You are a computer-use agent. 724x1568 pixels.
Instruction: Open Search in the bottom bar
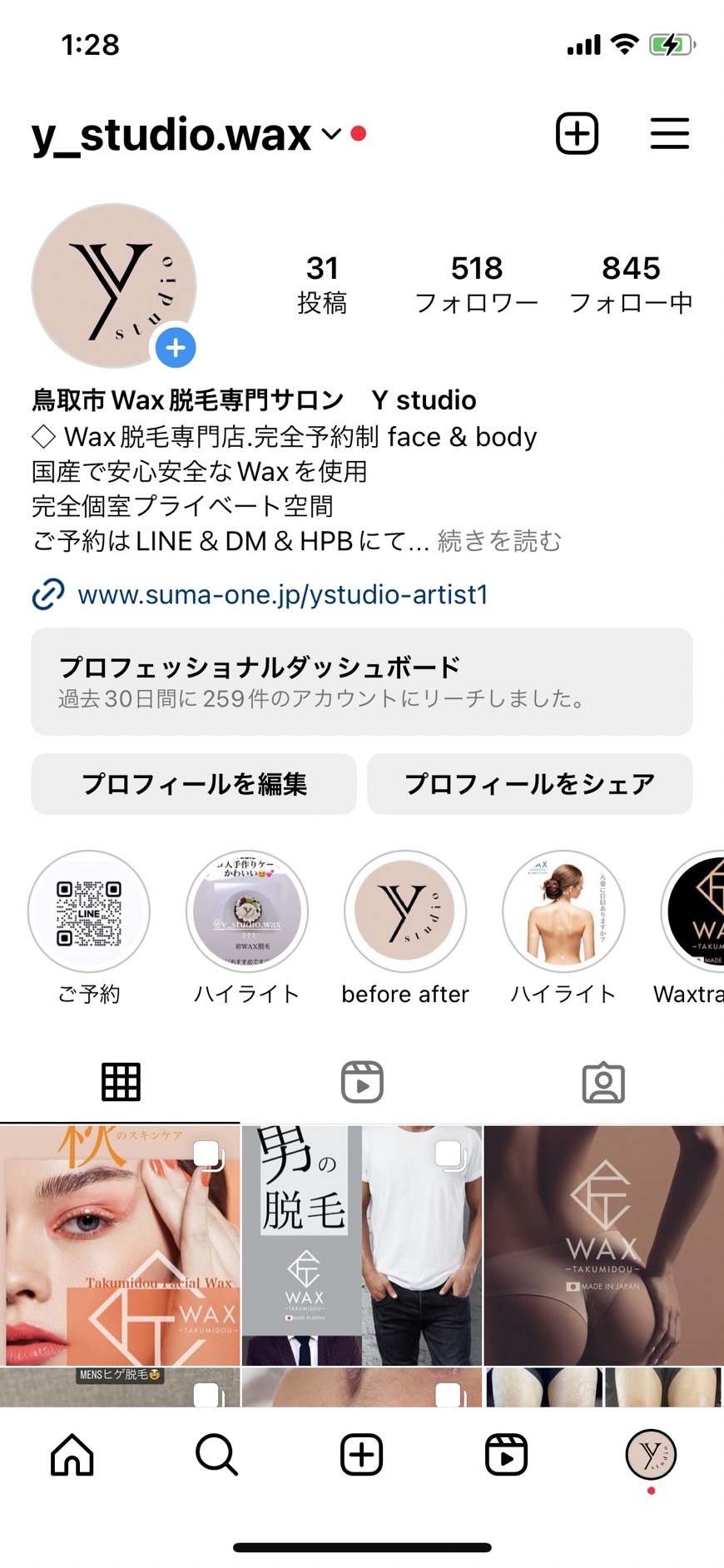[x=217, y=1455]
